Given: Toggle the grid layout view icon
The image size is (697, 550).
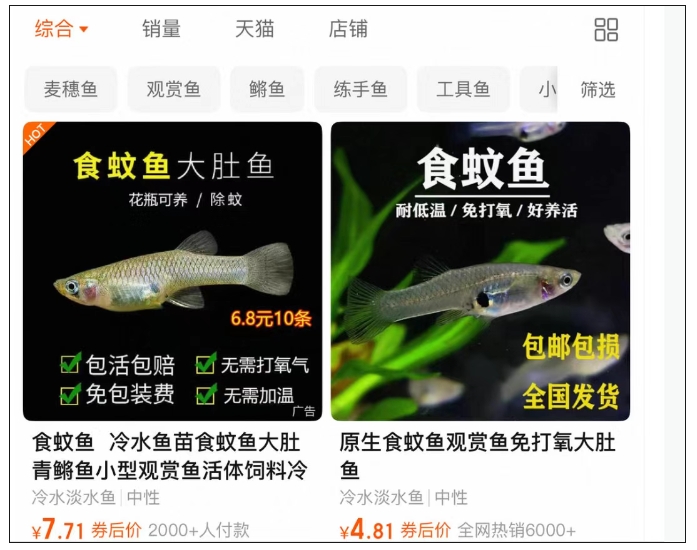Looking at the screenshot, I should click(606, 30).
